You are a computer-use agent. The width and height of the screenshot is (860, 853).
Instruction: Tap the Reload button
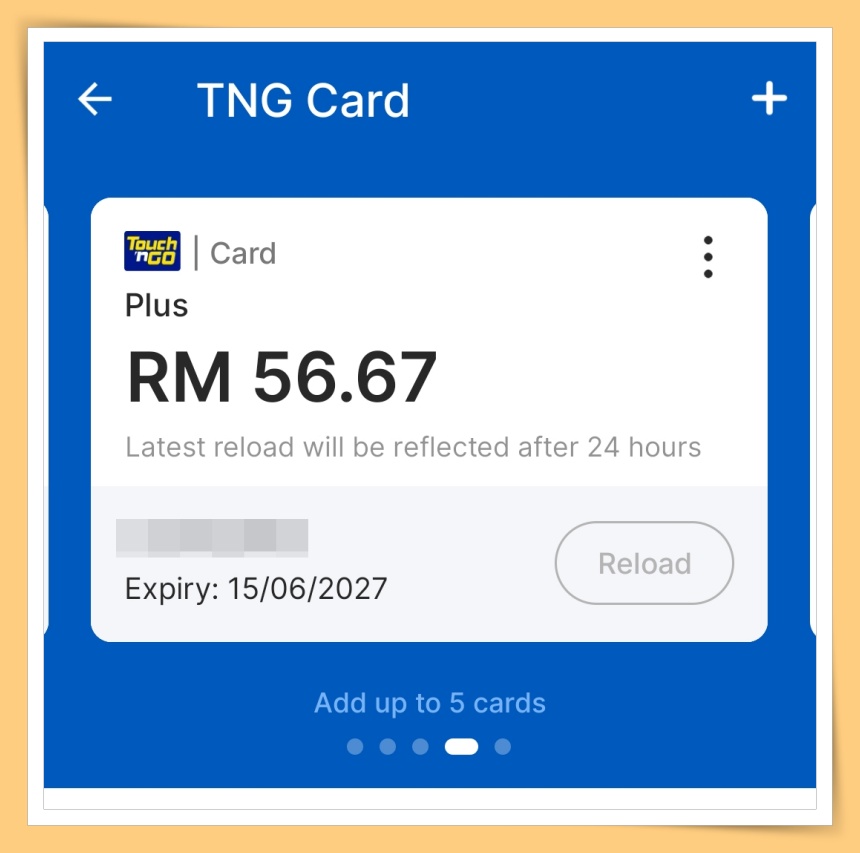click(644, 563)
